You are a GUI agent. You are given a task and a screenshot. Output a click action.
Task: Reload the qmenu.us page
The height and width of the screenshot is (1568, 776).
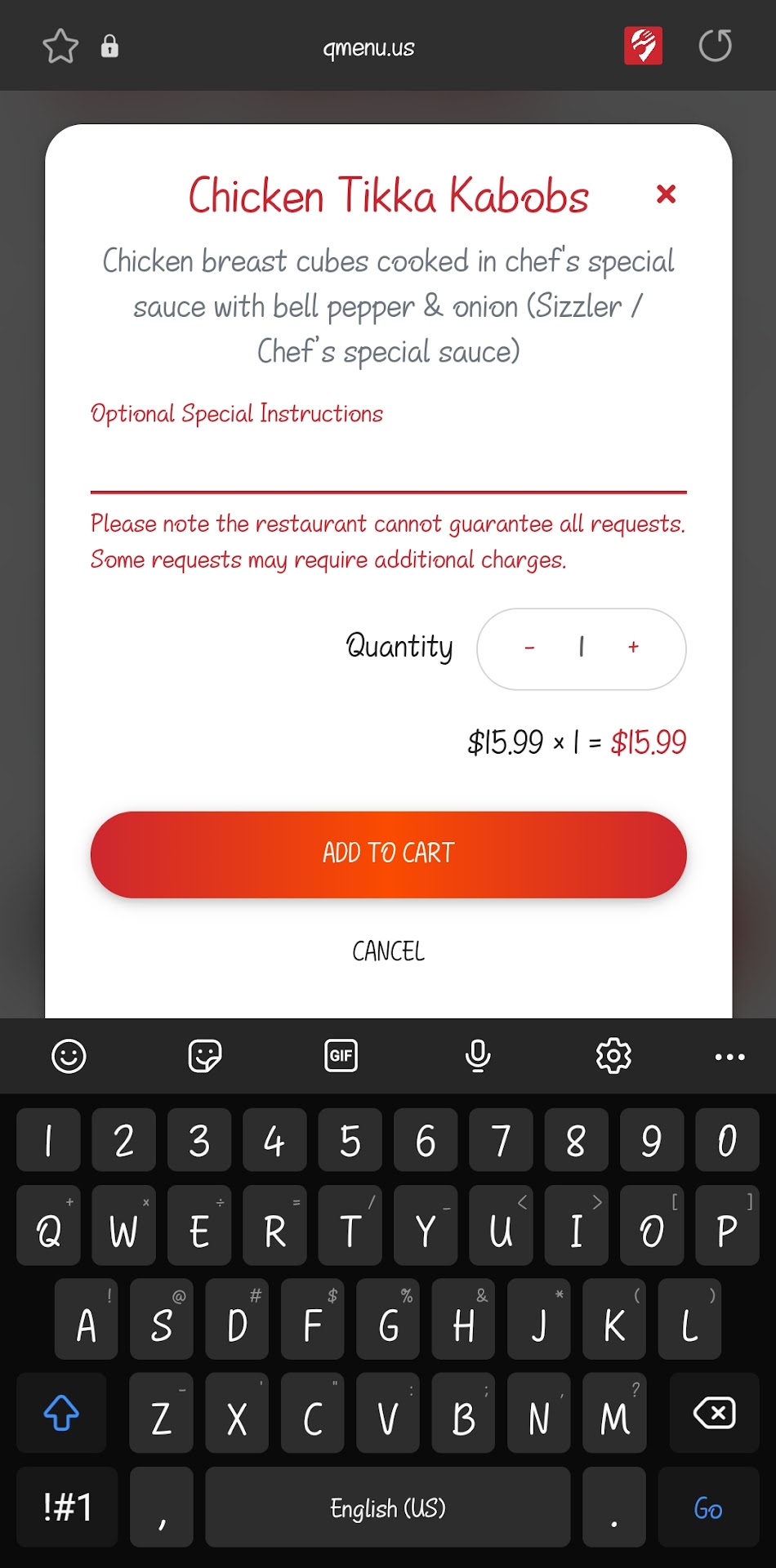pyautogui.click(x=715, y=46)
